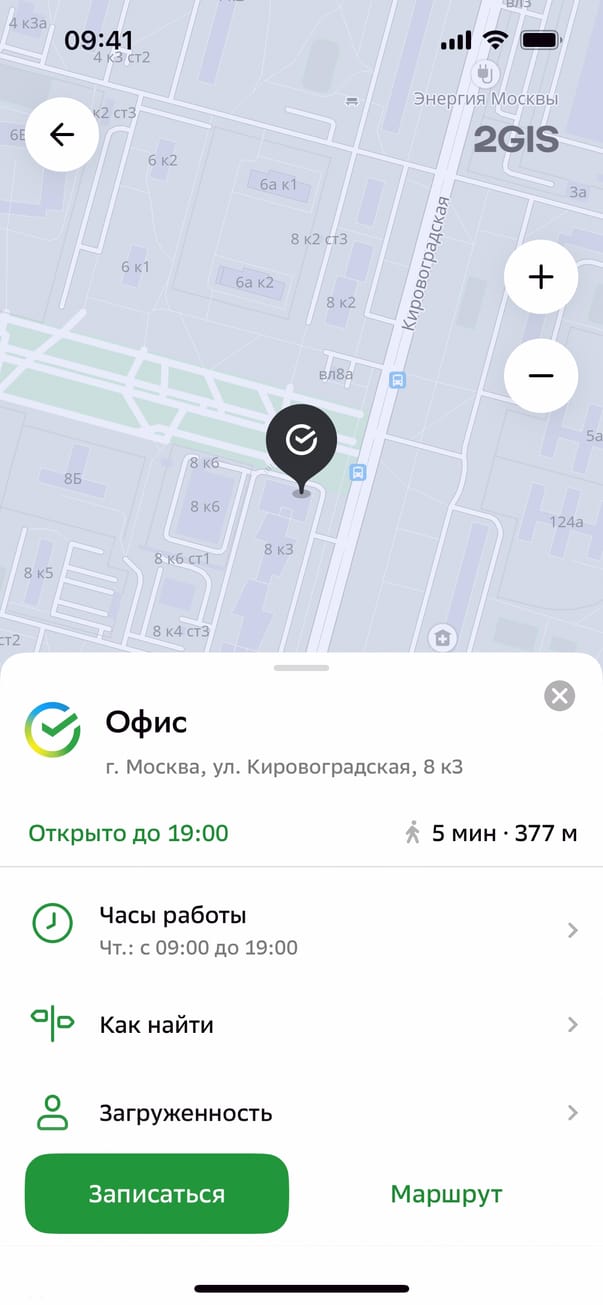Build a route with Маршрут
Image resolution: width=603 pixels, height=1305 pixels.
point(446,1194)
